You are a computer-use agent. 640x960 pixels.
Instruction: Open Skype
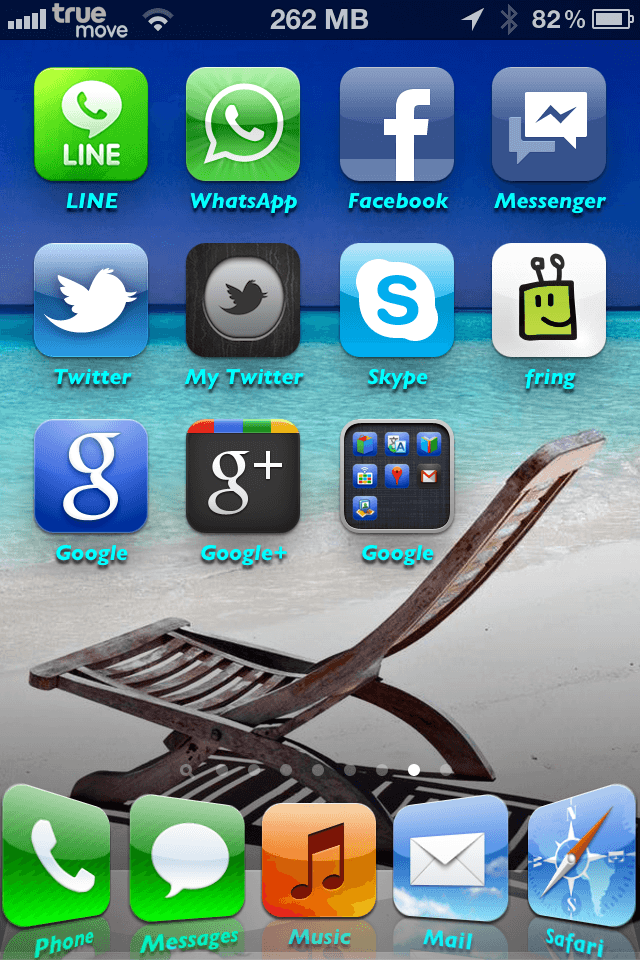pyautogui.click(x=397, y=300)
